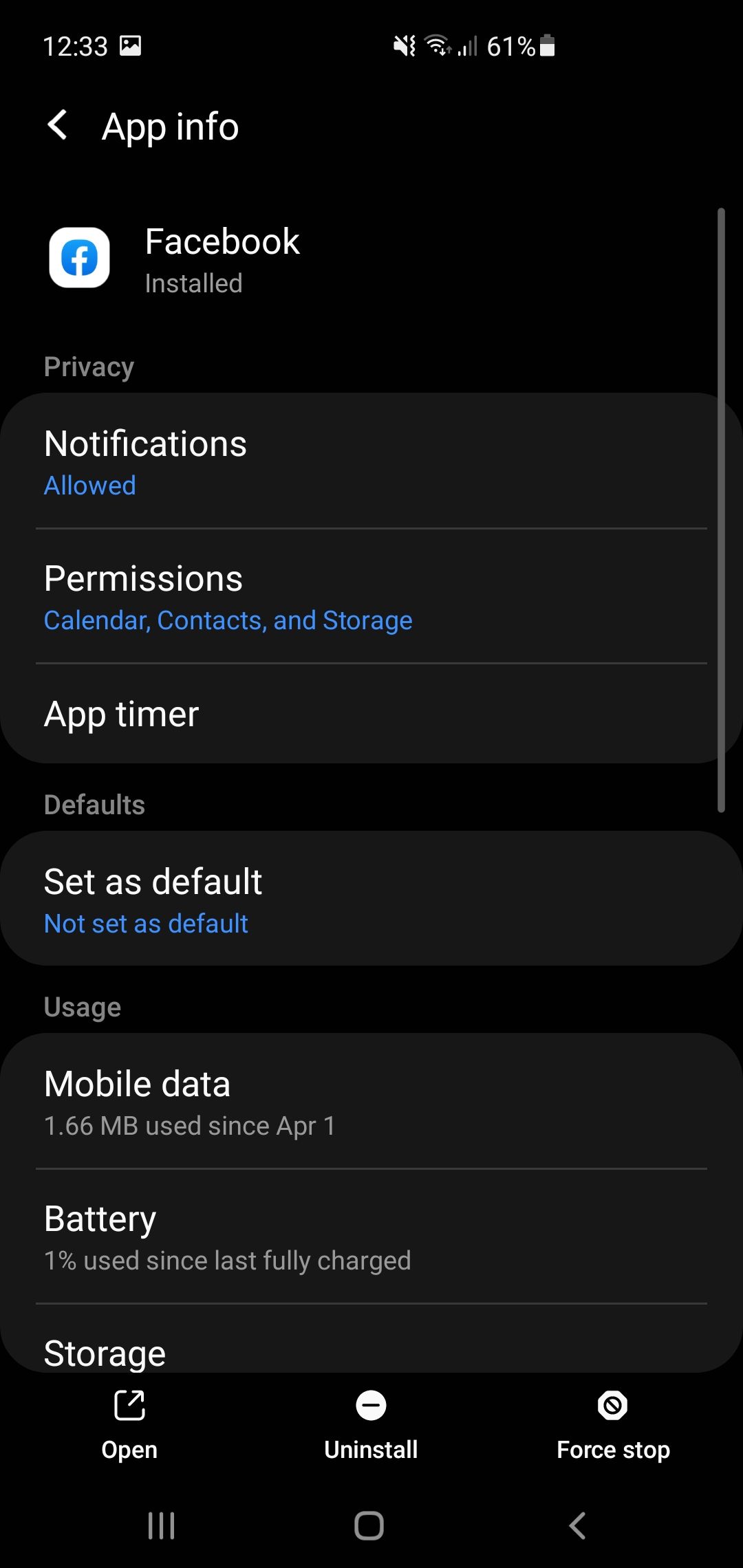Screen dimensions: 743x1568
Task: Check Mobile data usage details
Action: [371, 1102]
